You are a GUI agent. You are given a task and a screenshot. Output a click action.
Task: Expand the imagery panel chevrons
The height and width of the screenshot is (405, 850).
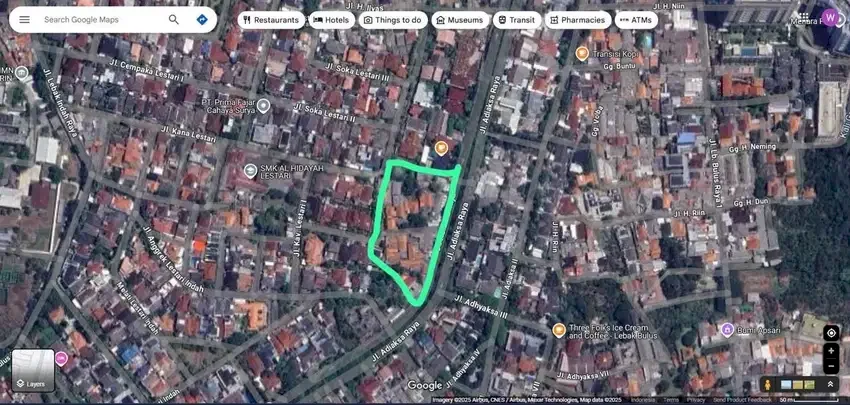830,385
